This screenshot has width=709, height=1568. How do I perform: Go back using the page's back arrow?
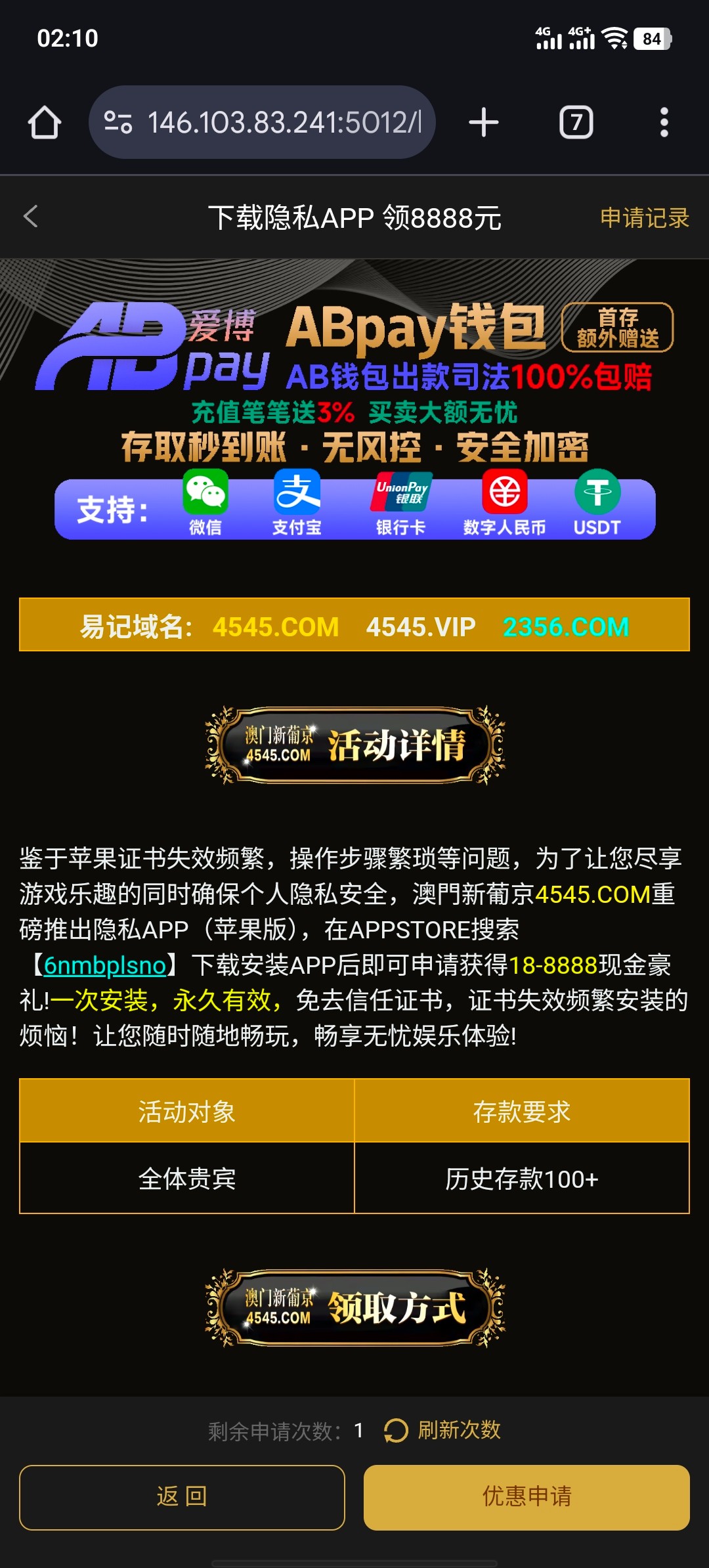tap(31, 217)
